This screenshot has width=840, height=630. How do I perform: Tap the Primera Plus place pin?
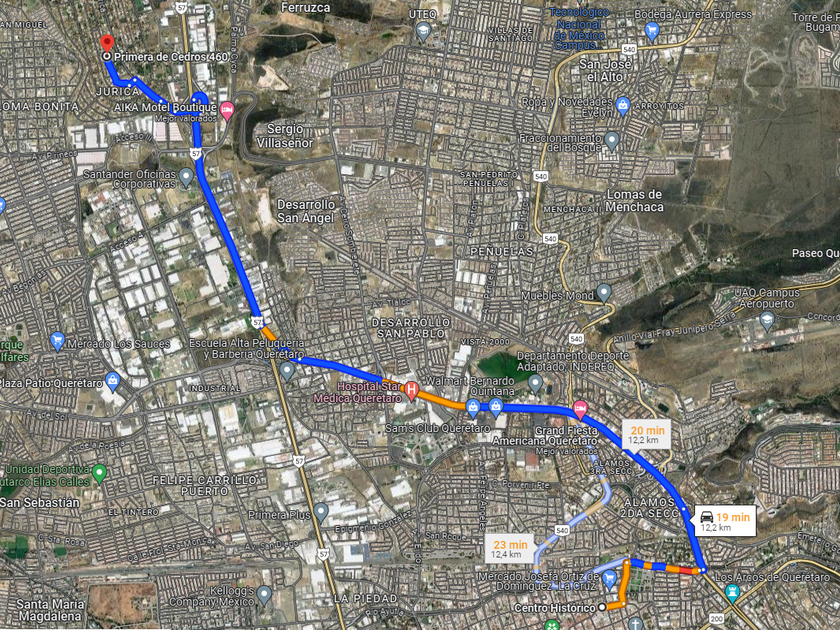pyautogui.click(x=320, y=513)
